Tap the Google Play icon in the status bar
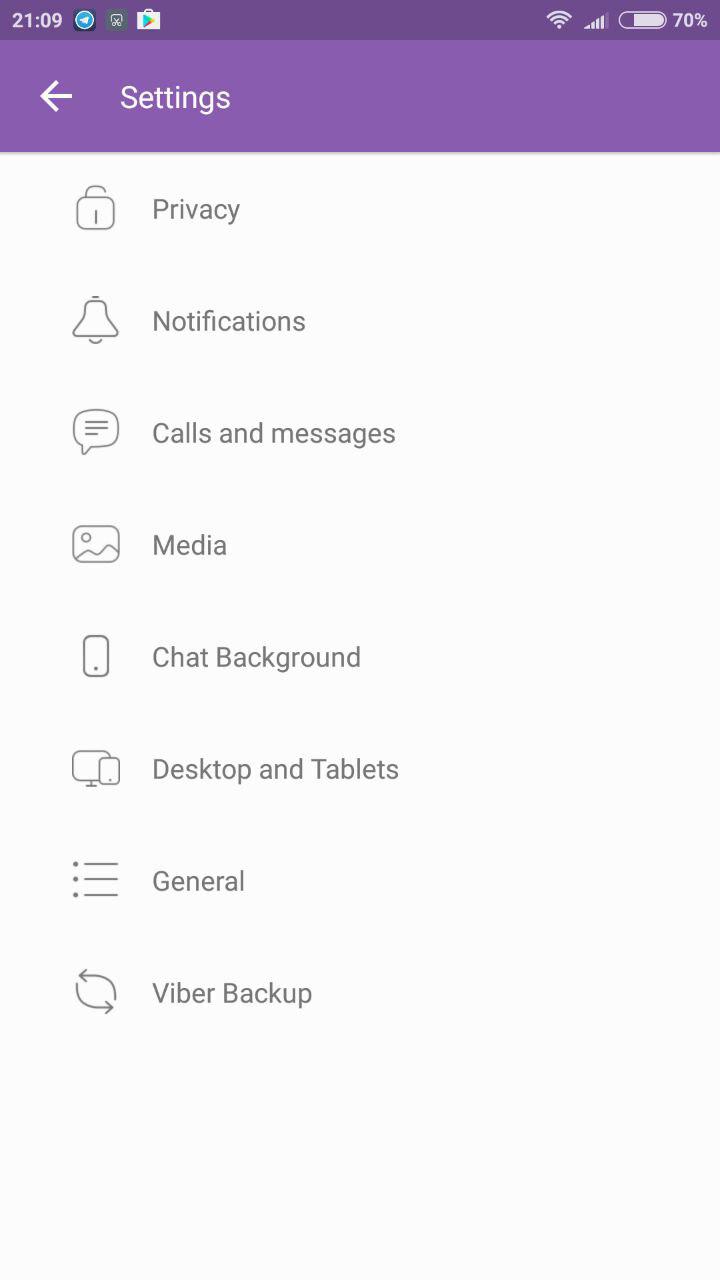The height and width of the screenshot is (1280, 720). pos(149,19)
